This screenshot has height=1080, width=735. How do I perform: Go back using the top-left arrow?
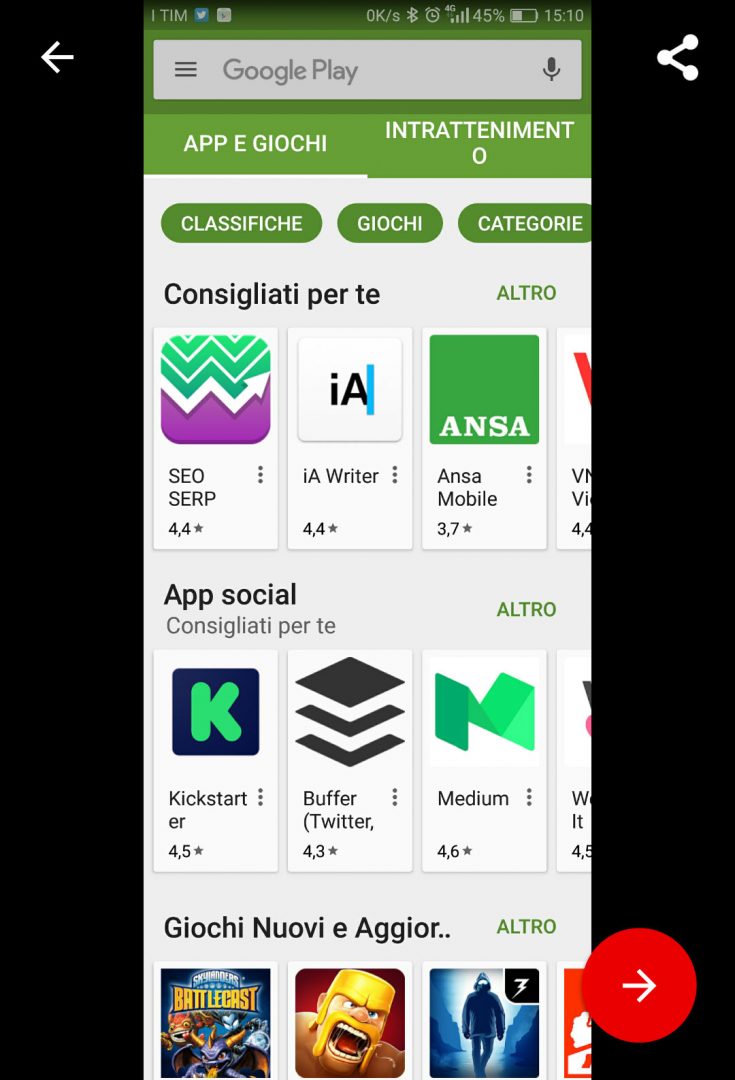(x=57, y=58)
